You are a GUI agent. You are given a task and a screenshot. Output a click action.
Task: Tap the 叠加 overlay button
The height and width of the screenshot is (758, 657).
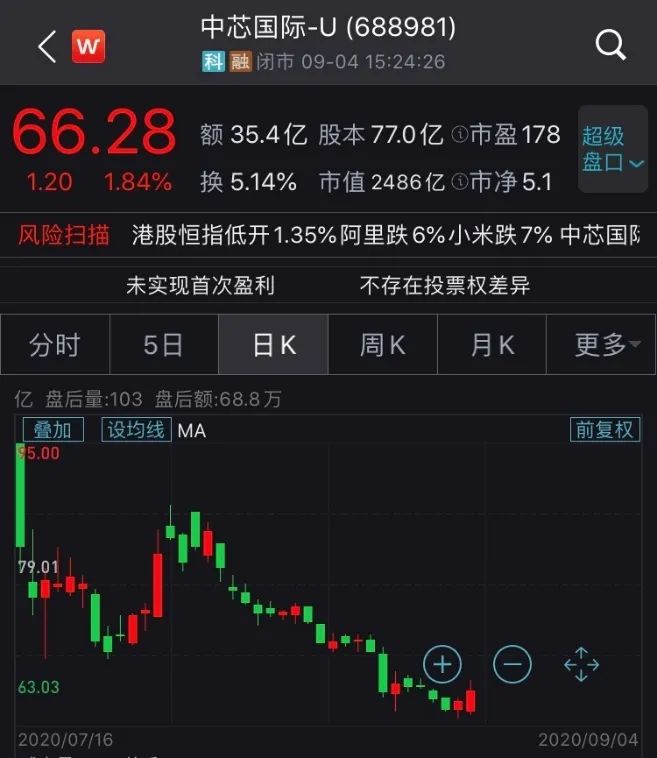(53, 430)
